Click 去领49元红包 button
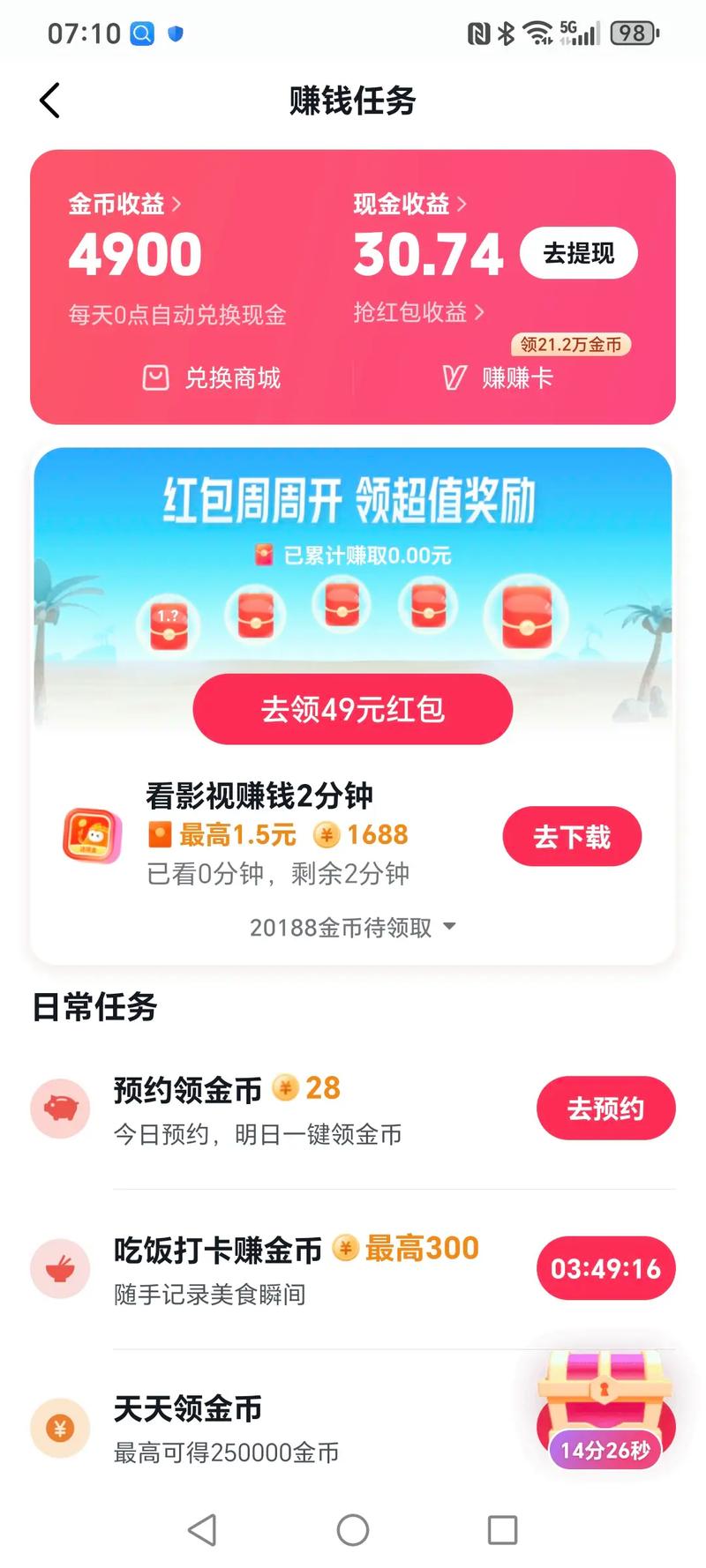706x1568 pixels. click(x=353, y=709)
